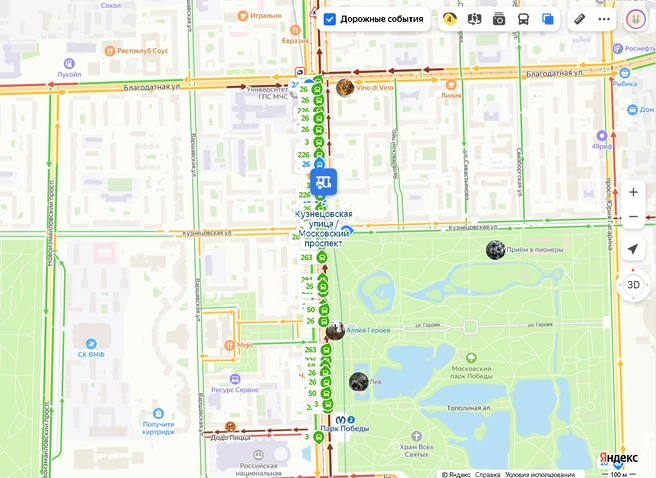This screenshot has width=656, height=478.
Task: Select the ruler measuring tool
Action: pos(580,19)
